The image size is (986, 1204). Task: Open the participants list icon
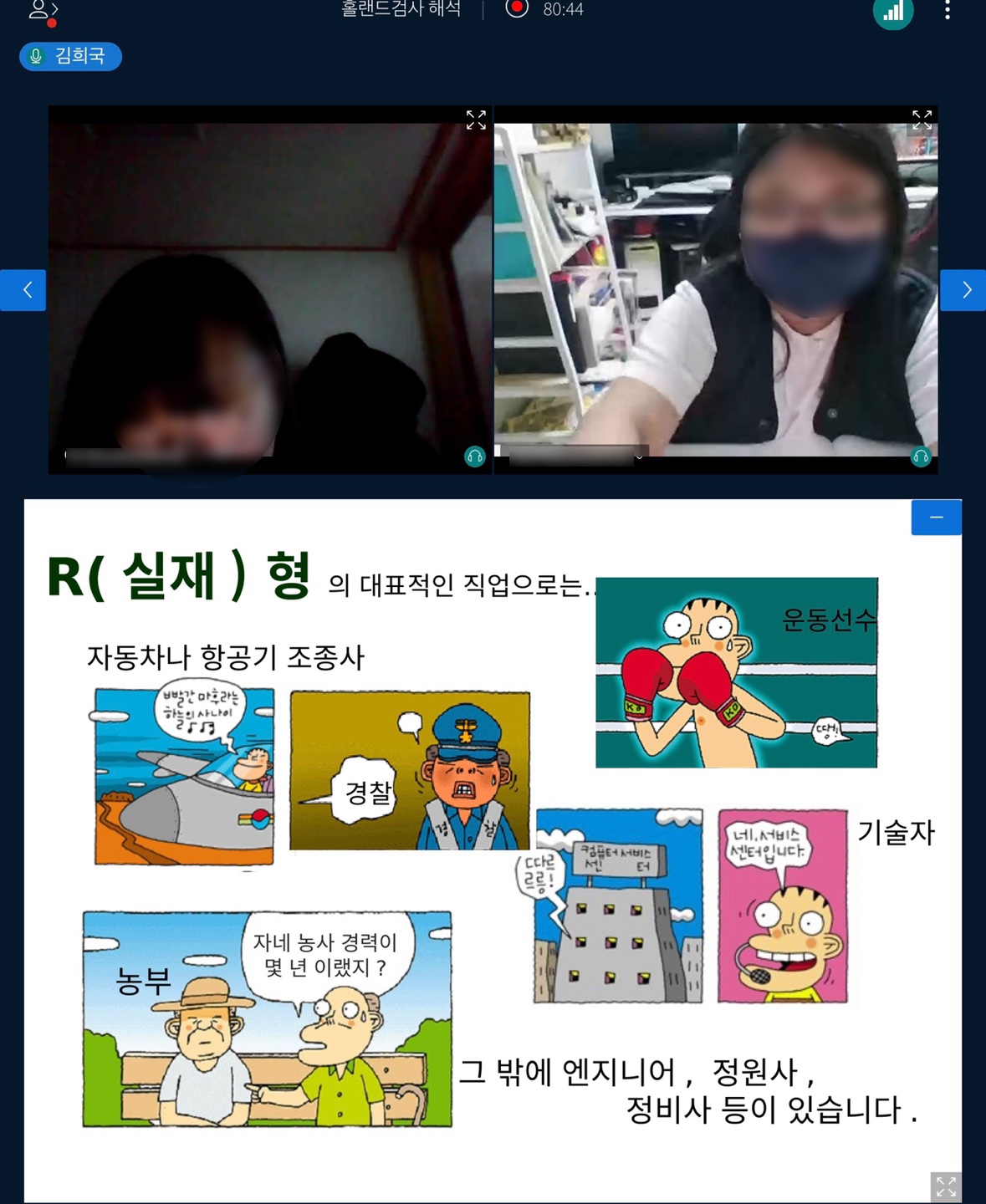point(41,11)
